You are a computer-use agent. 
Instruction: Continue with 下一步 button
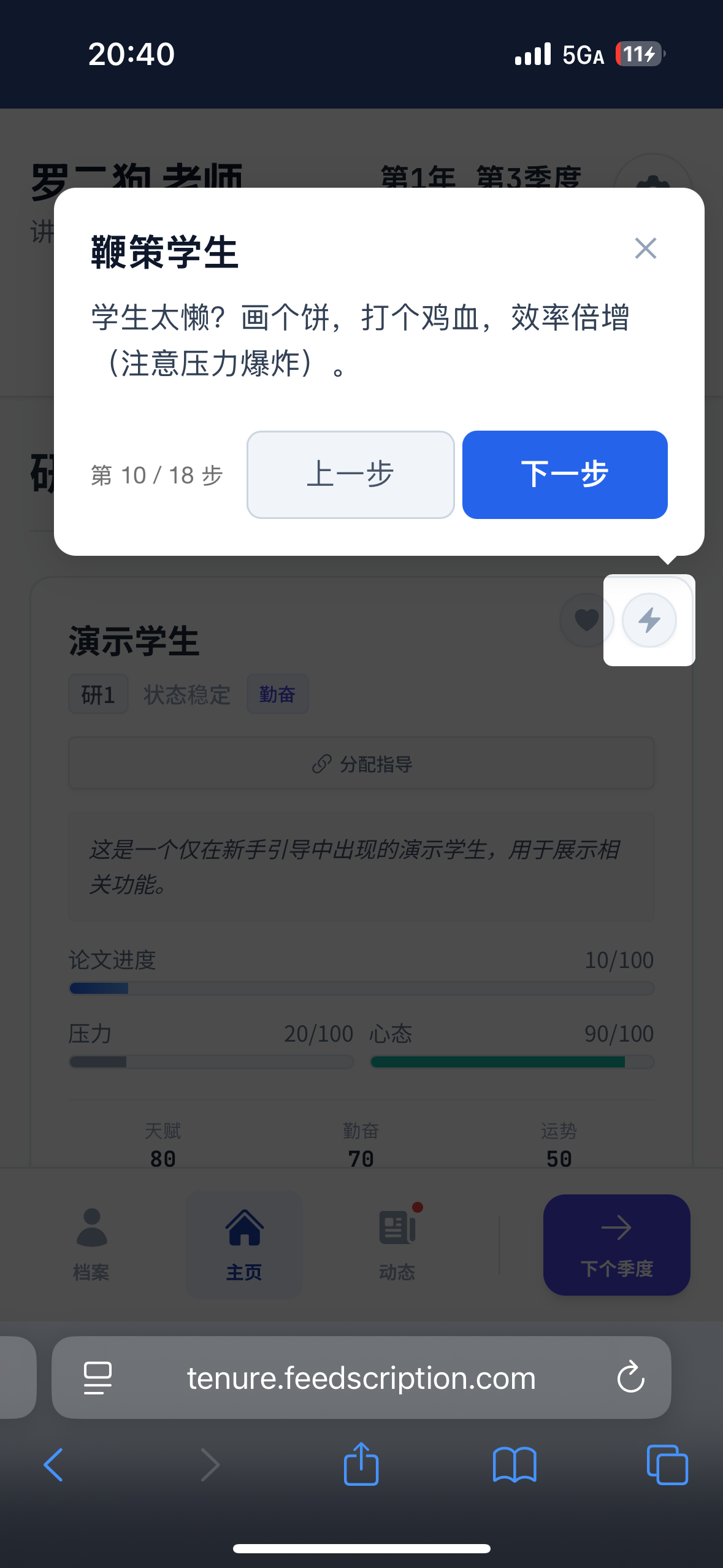565,475
